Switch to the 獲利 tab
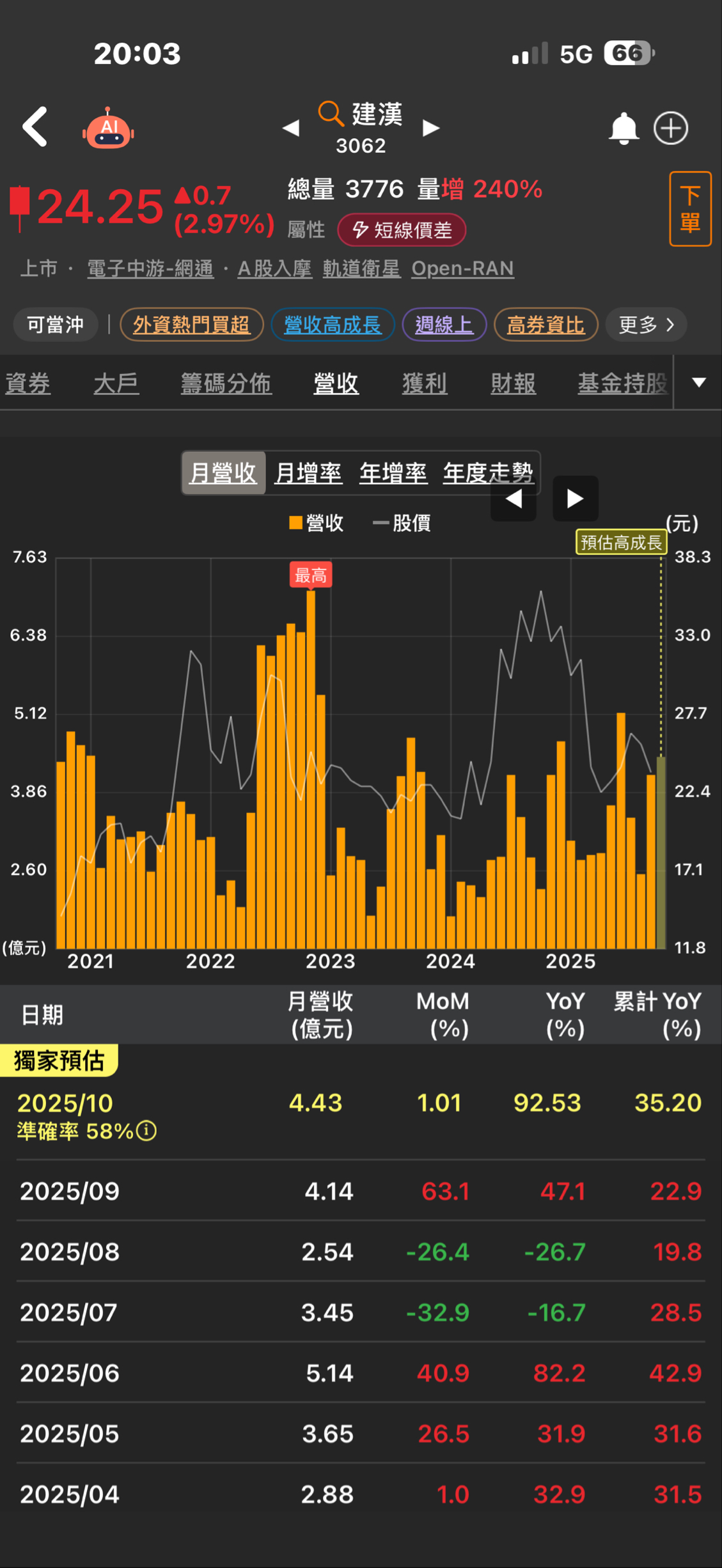 click(424, 384)
